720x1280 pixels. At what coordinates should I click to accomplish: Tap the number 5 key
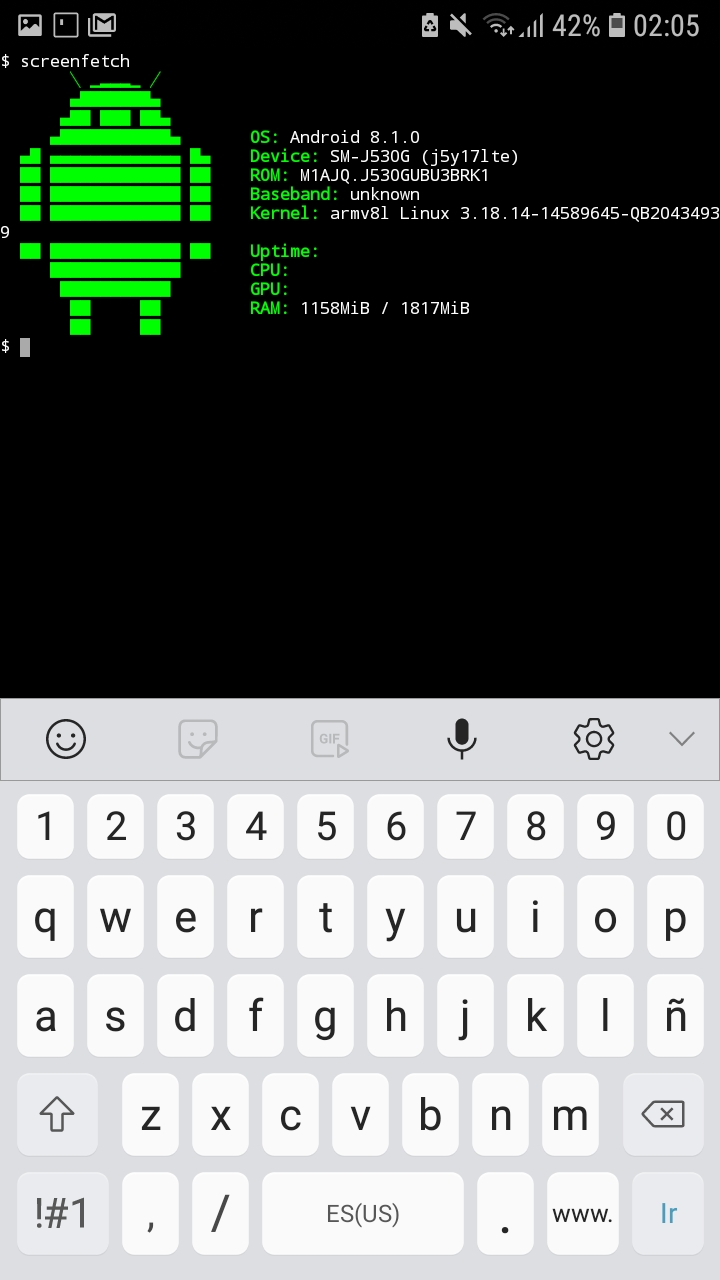tap(326, 827)
